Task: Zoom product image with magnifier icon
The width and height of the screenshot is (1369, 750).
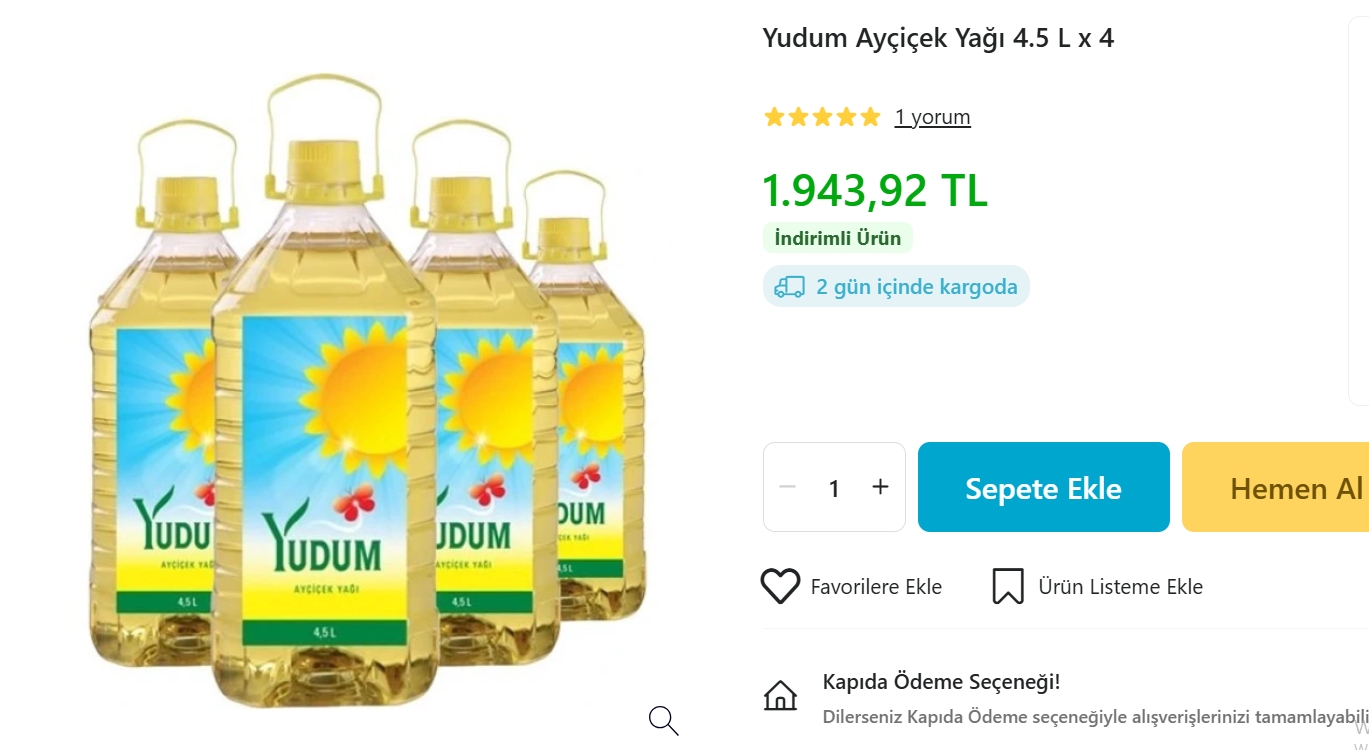Action: [663, 719]
